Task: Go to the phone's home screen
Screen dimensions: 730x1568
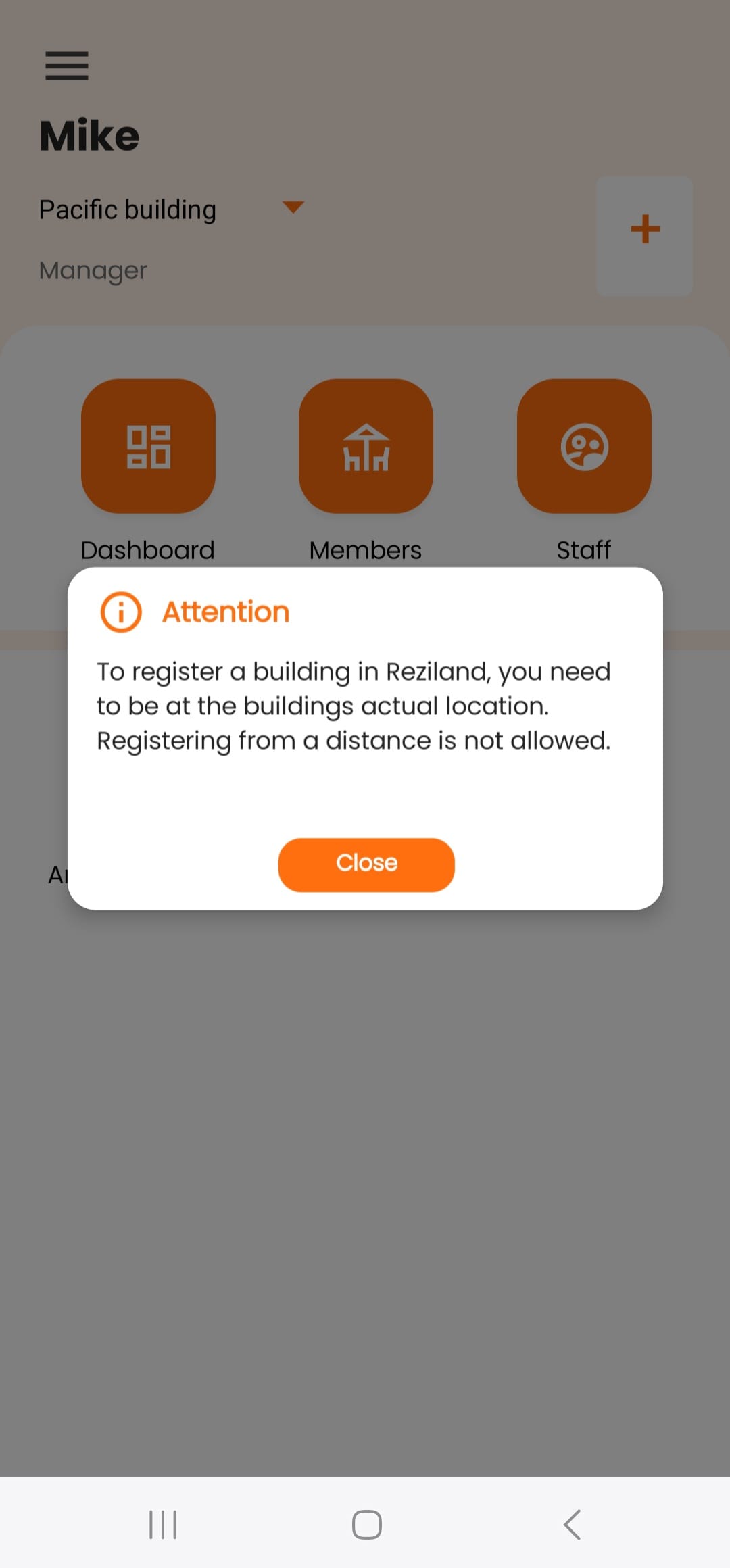Action: (x=366, y=1524)
